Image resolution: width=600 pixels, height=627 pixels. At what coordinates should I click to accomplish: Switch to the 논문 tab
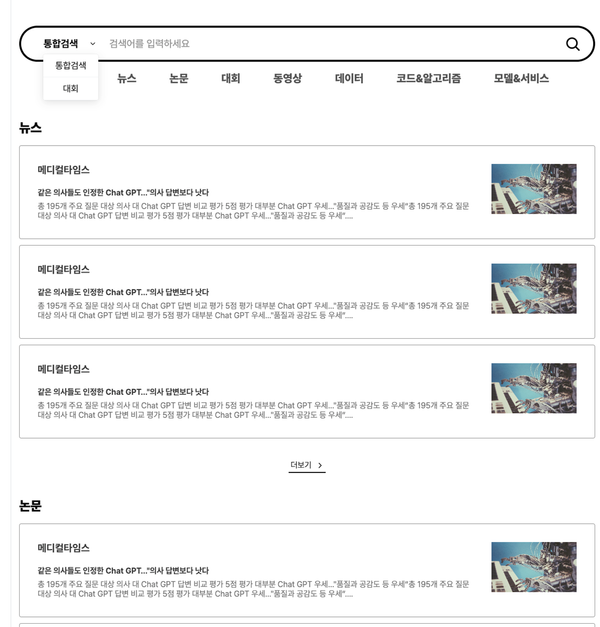[178, 78]
